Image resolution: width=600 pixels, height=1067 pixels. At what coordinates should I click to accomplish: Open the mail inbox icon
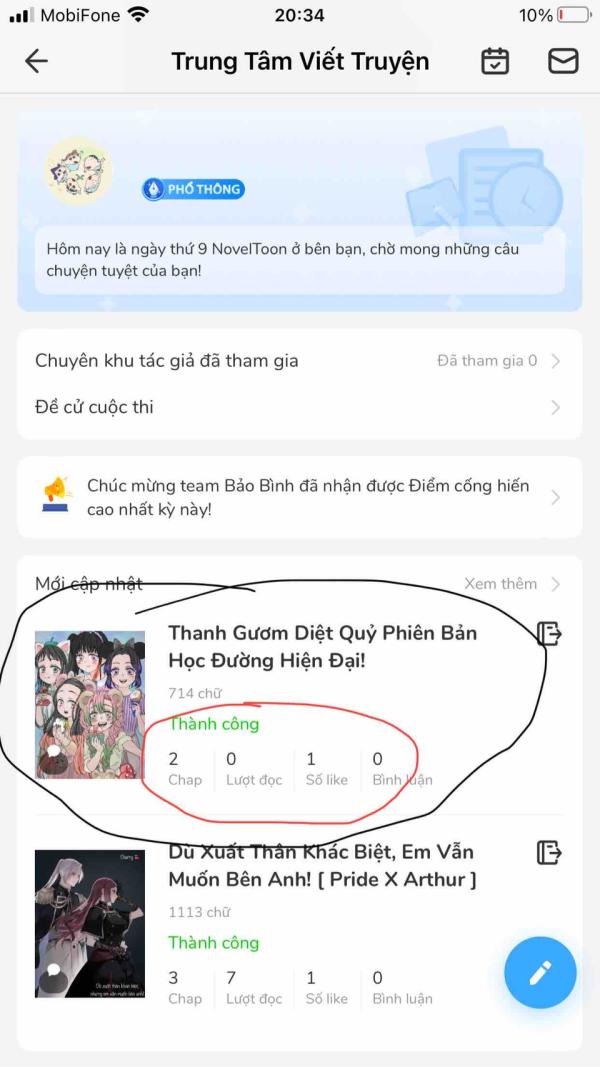click(563, 61)
